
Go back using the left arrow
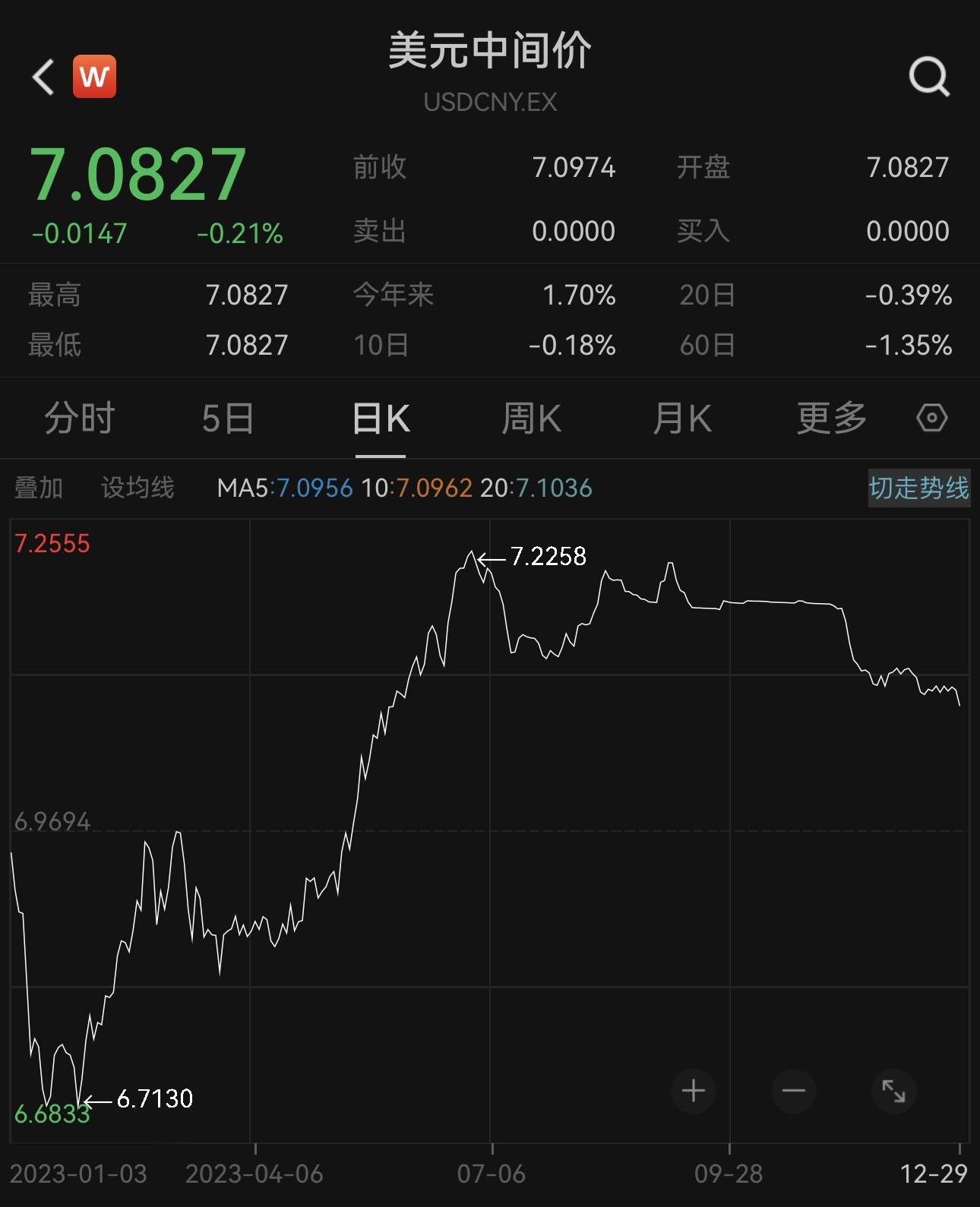(x=43, y=77)
